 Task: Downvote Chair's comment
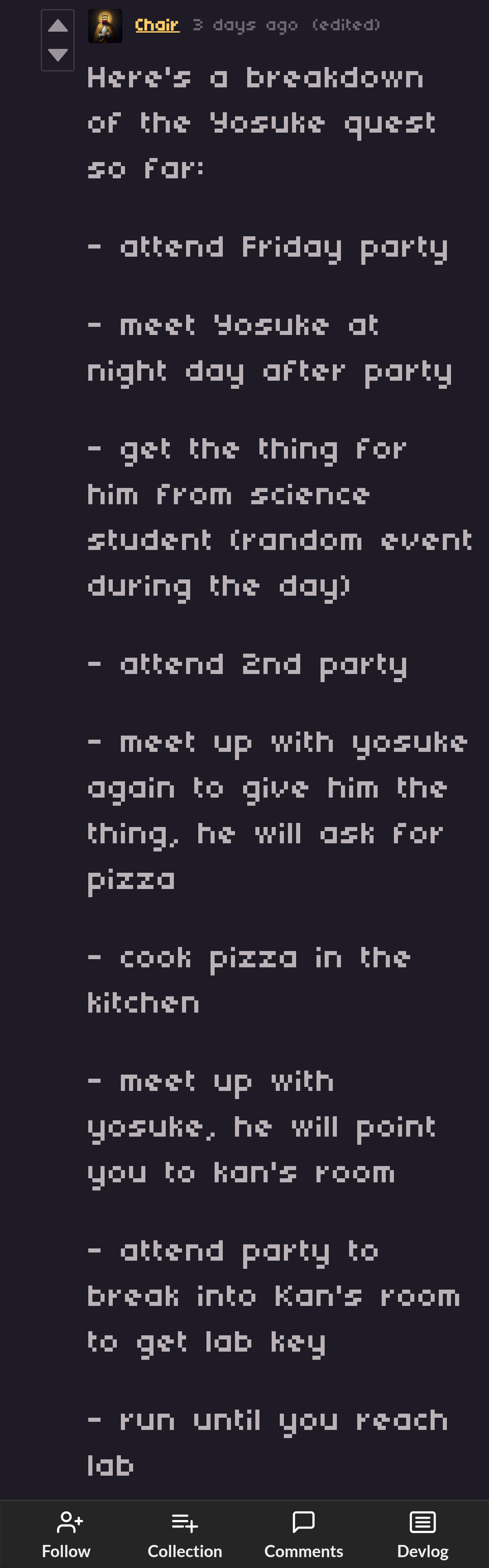(58, 55)
